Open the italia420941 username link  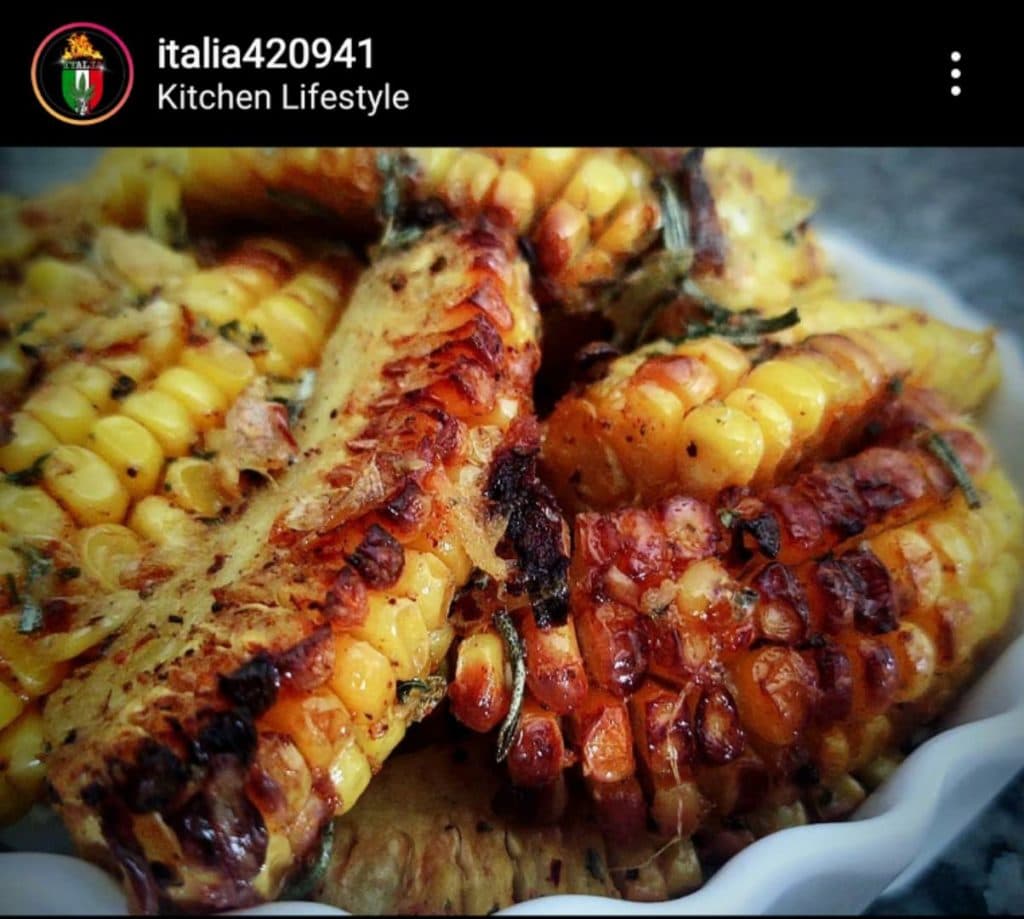tap(265, 53)
